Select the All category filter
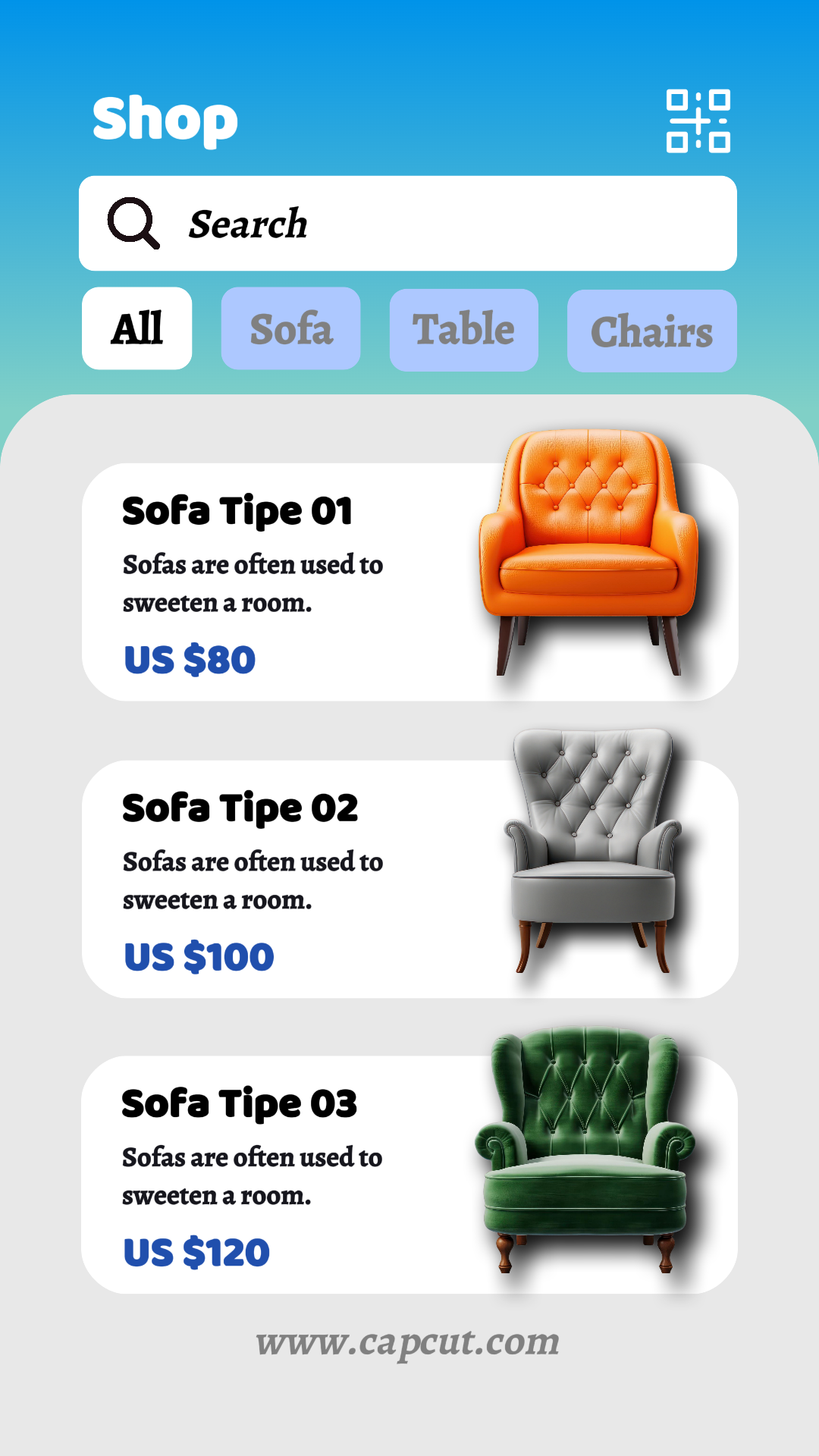Viewport: 819px width, 1456px height. point(136,328)
